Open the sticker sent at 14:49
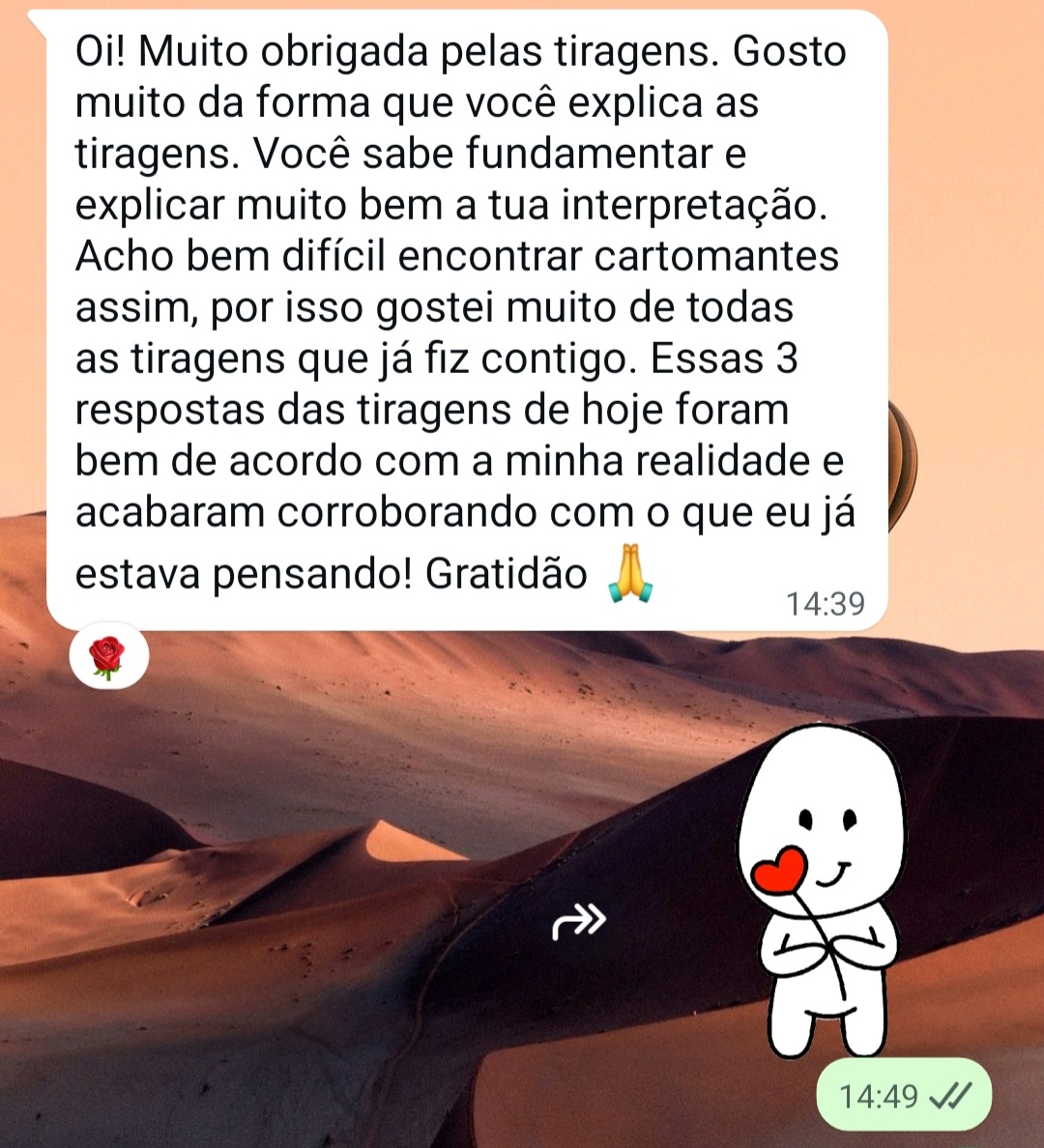Image resolution: width=1044 pixels, height=1148 pixels. [x=826, y=889]
